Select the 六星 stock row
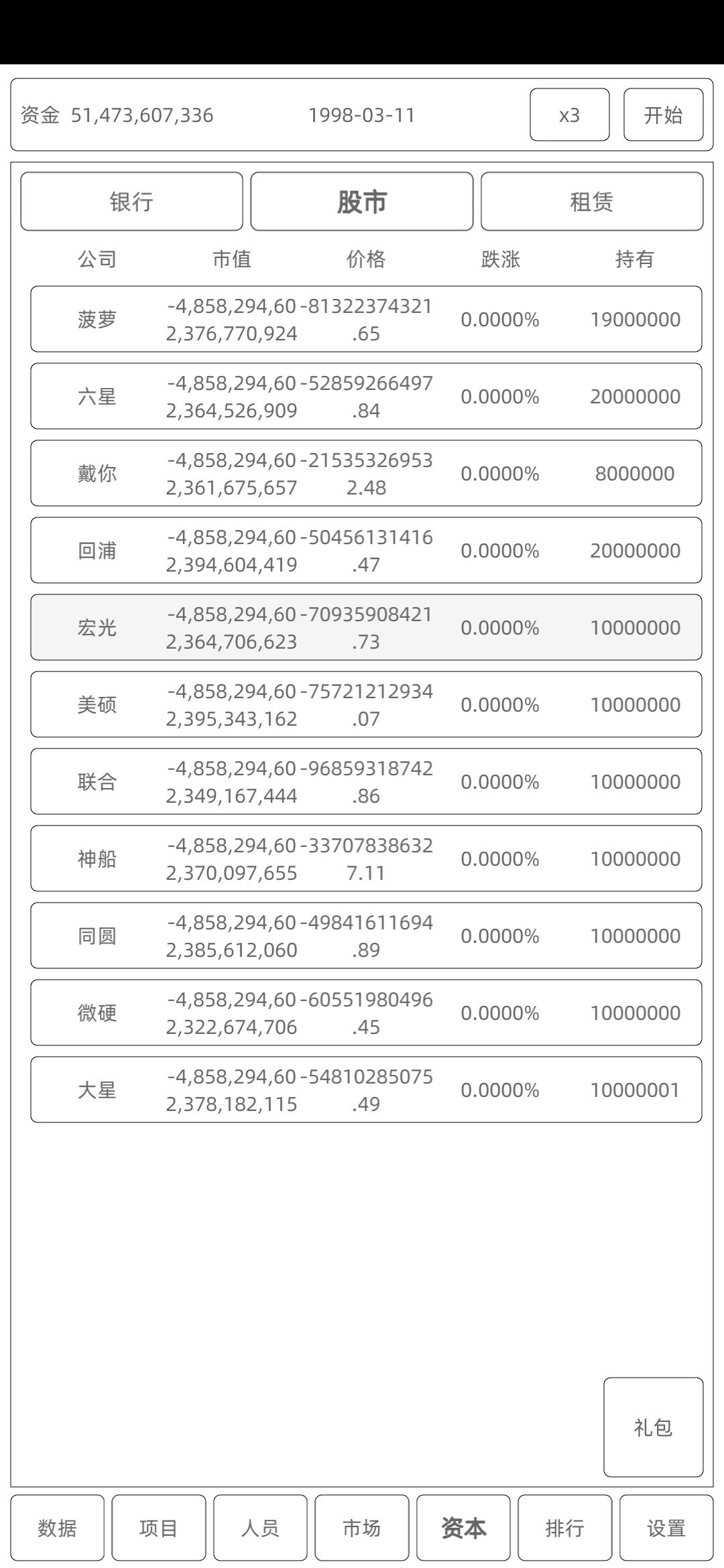Image resolution: width=724 pixels, height=1568 pixels. 366,396
